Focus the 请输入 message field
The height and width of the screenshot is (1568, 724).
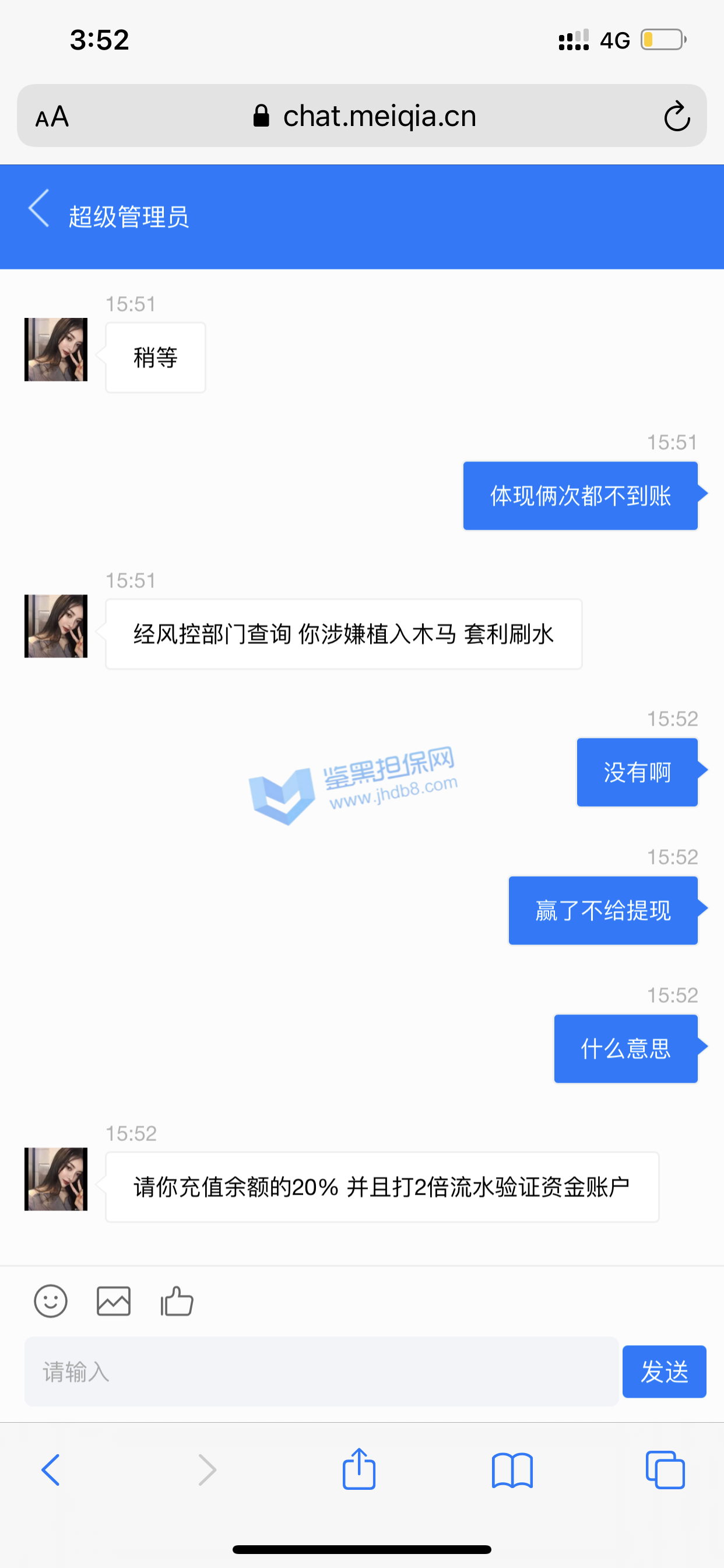pos(321,1372)
